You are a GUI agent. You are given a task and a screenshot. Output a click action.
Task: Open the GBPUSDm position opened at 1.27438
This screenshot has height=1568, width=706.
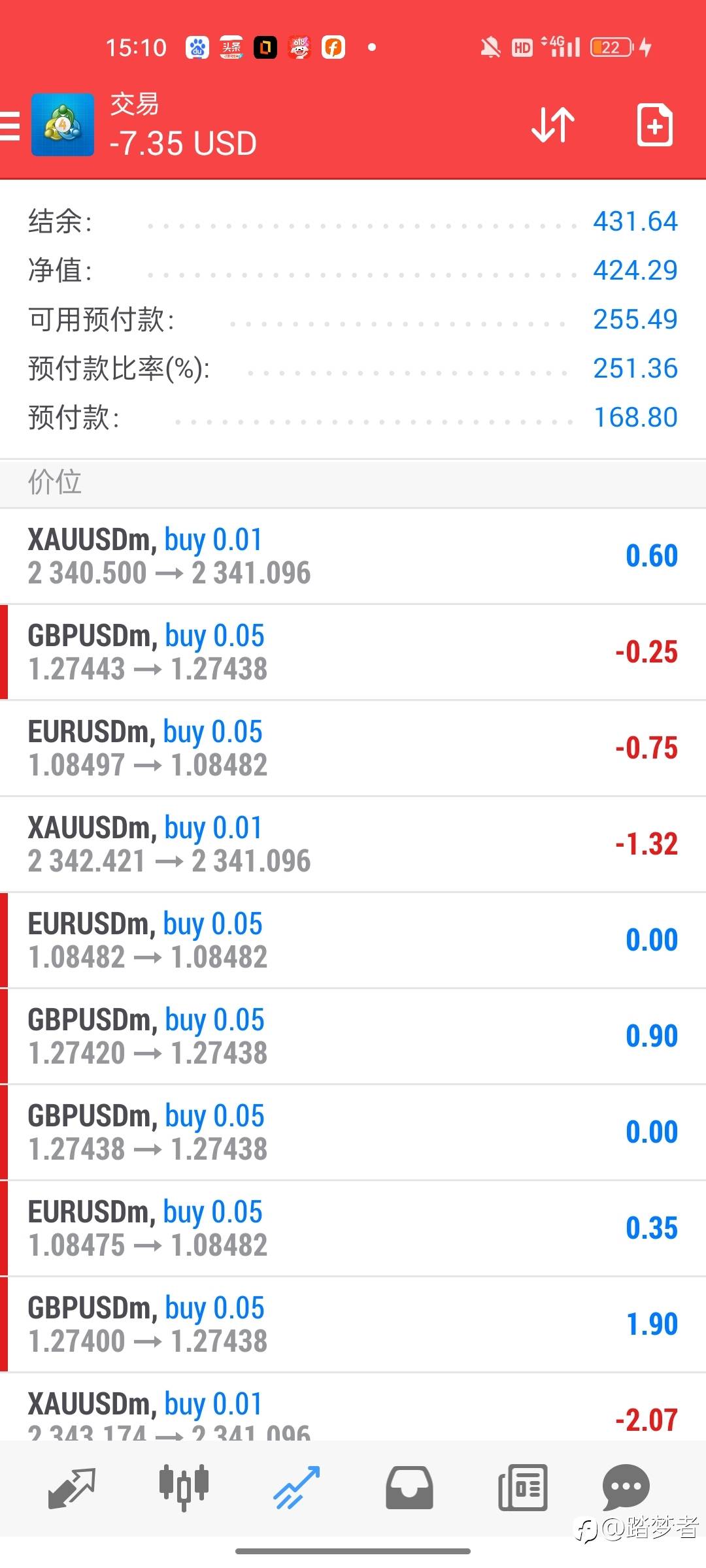(353, 1132)
